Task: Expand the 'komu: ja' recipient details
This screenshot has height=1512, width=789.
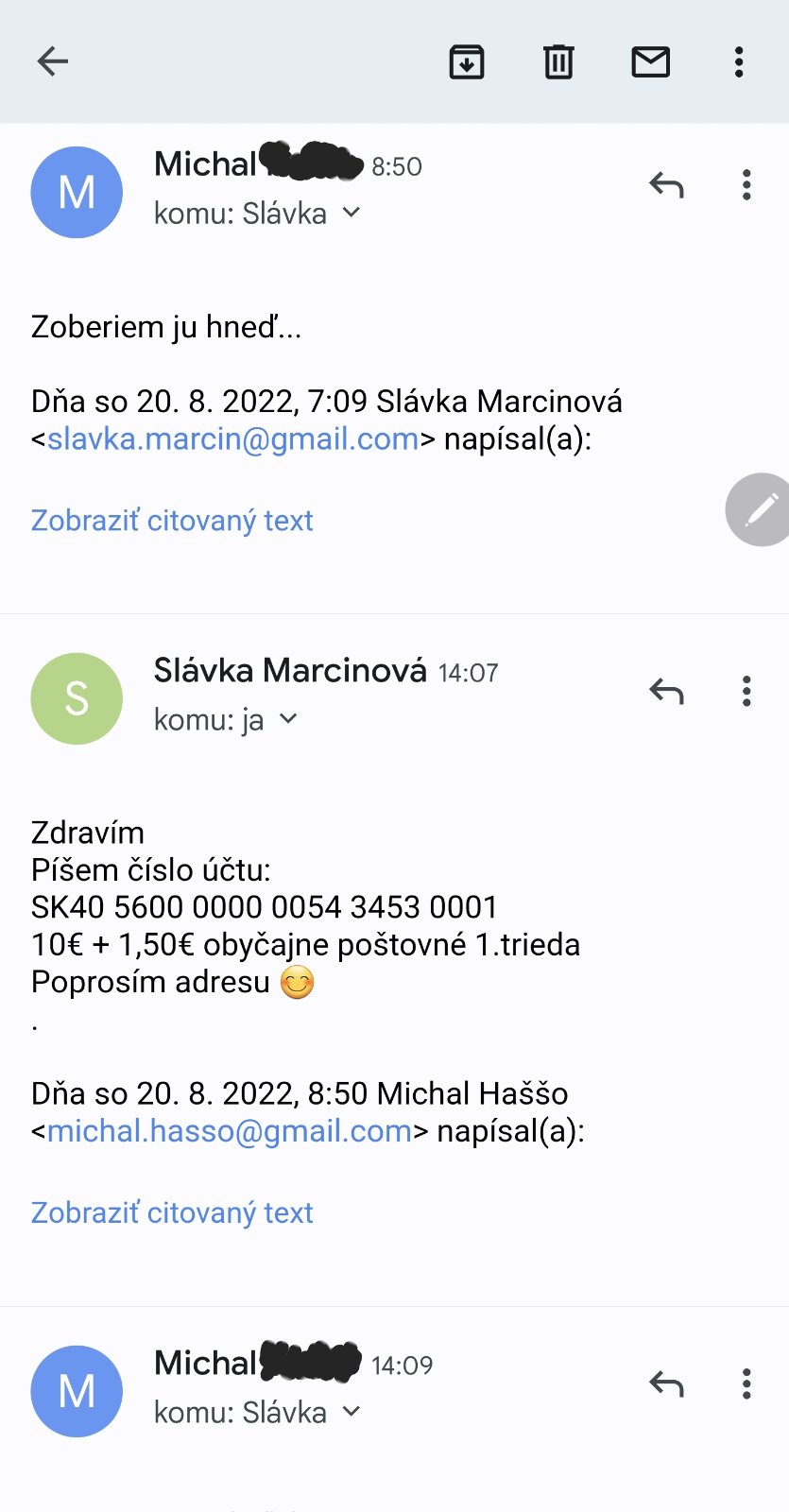Action: tap(289, 719)
